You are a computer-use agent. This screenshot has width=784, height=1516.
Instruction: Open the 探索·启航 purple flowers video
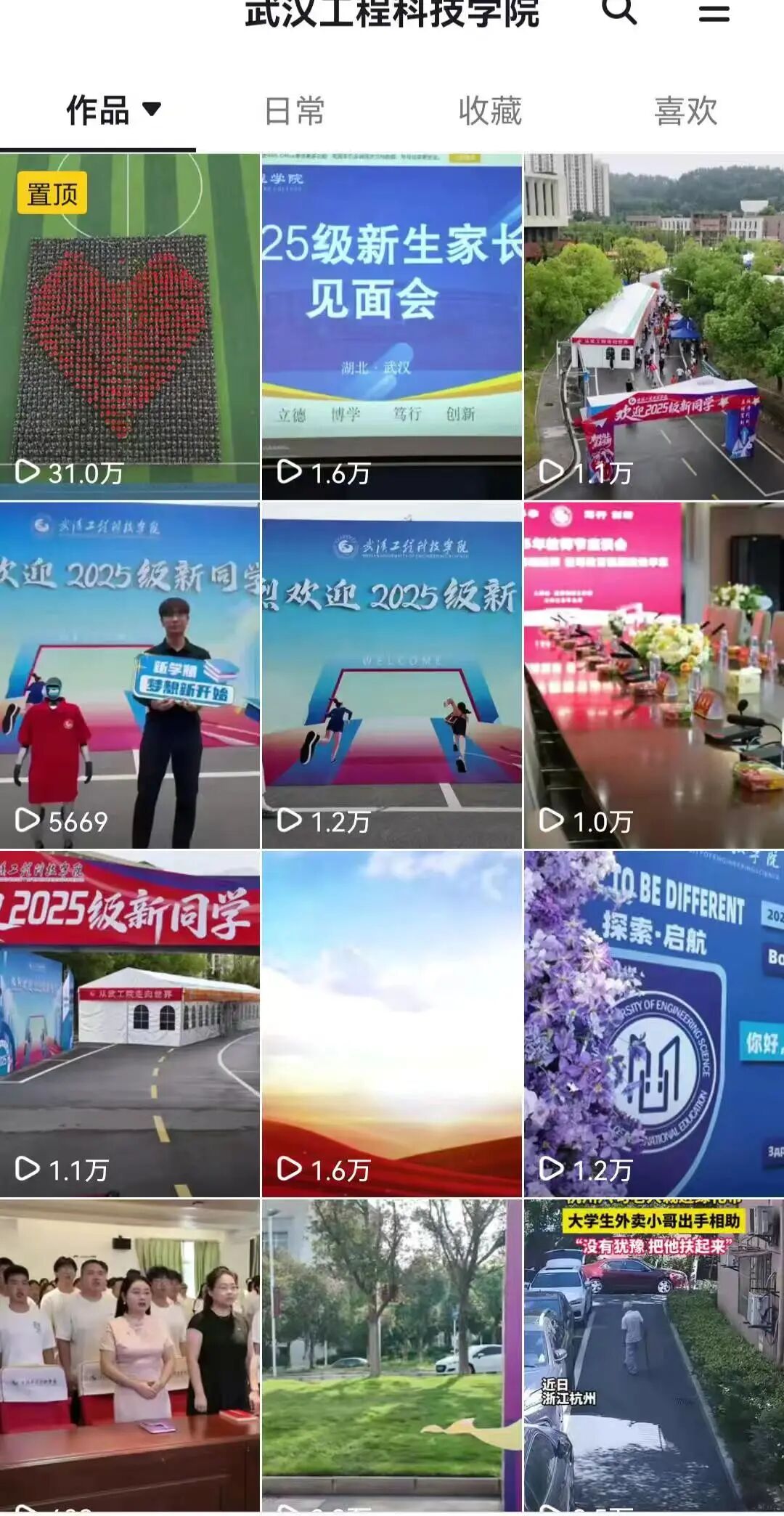(x=653, y=1024)
